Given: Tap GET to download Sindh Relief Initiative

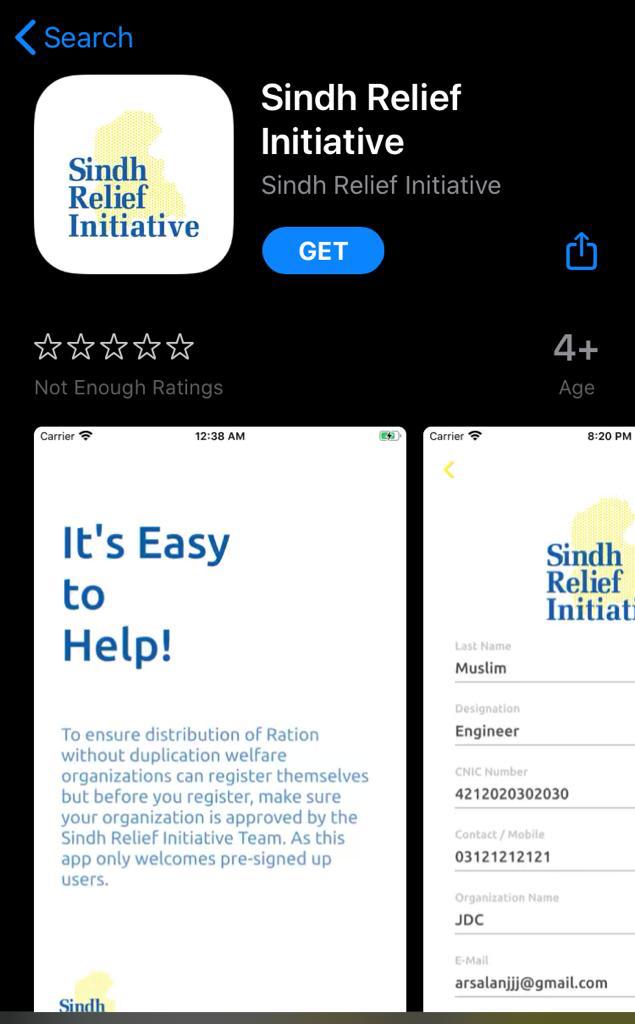Looking at the screenshot, I should (x=323, y=251).
